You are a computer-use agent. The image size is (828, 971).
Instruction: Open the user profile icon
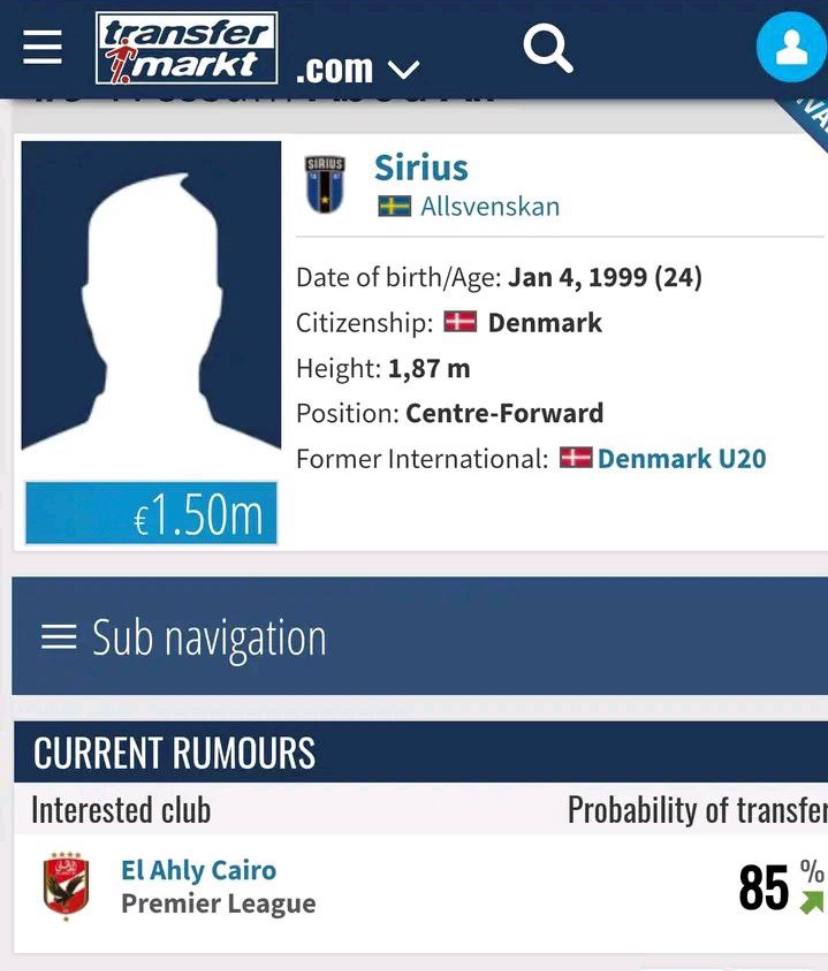(x=790, y=47)
